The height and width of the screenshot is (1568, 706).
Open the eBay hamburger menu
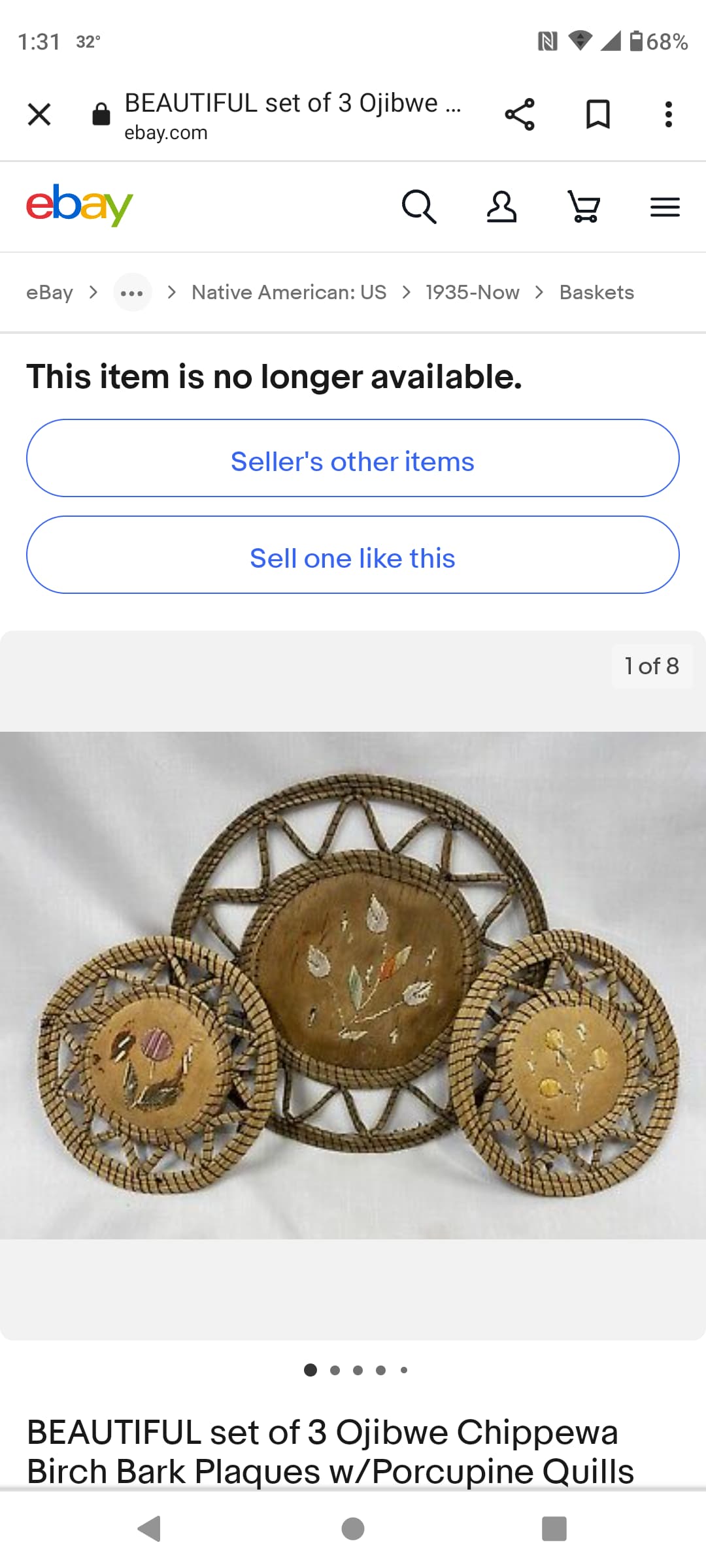point(665,207)
